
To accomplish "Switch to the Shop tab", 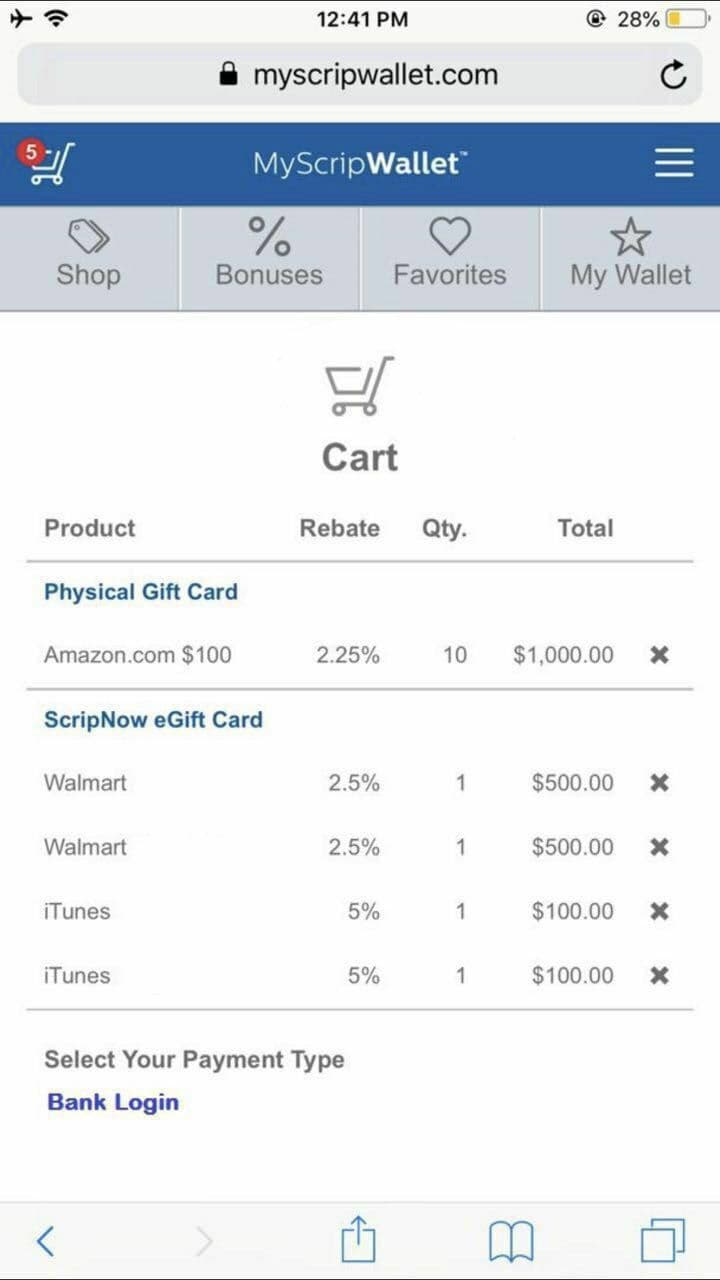I will [89, 257].
